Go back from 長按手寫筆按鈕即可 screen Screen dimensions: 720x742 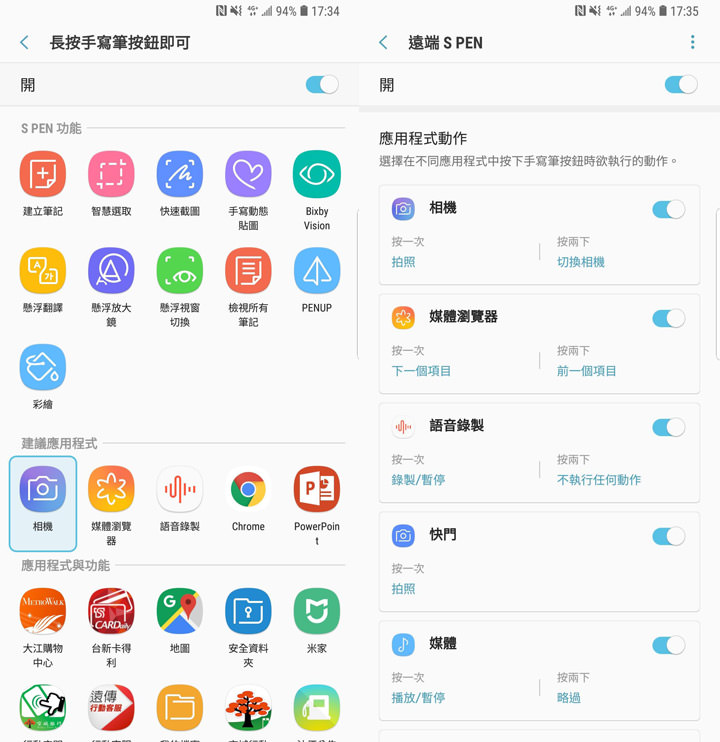click(25, 43)
